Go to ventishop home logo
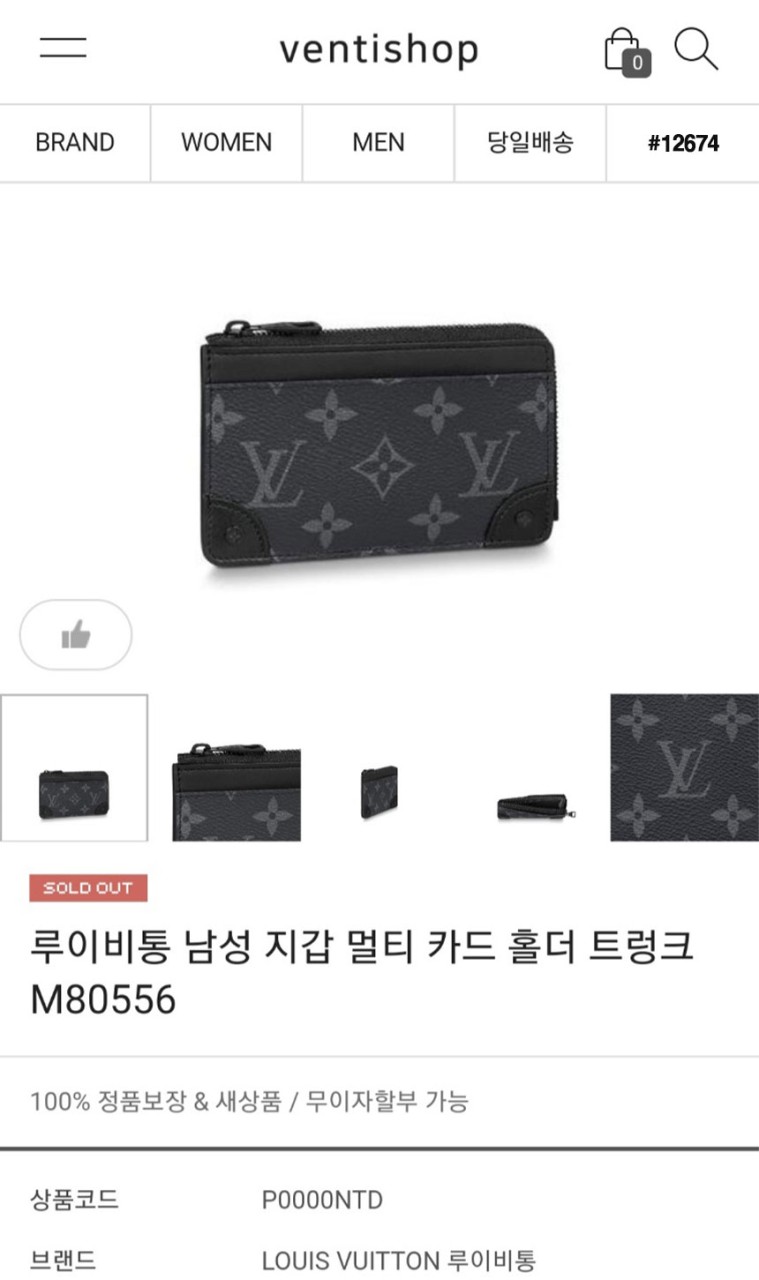This screenshot has width=759, height=1280. point(379,49)
